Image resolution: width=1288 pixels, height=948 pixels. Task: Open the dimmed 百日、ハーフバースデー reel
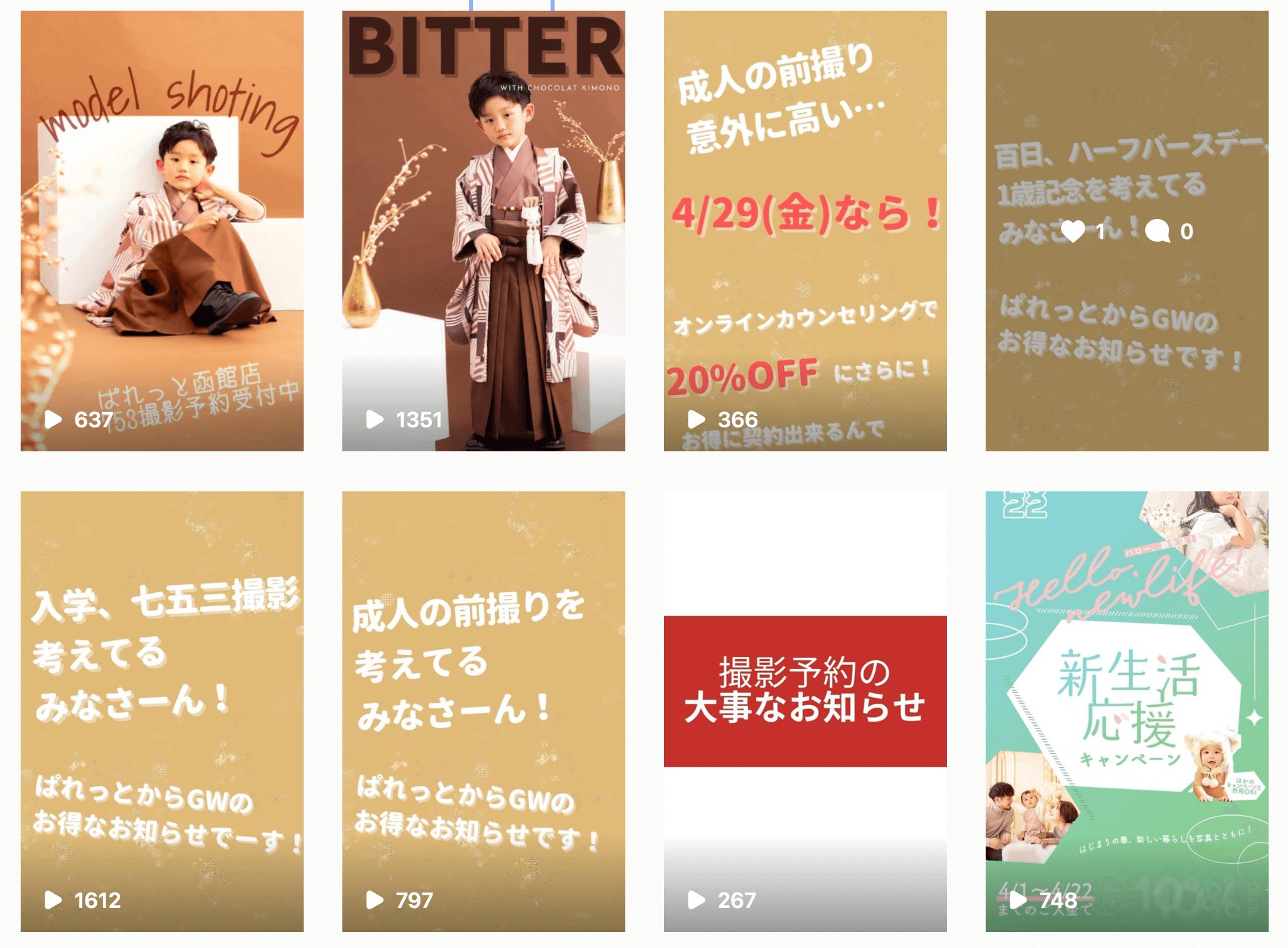coord(1126,230)
